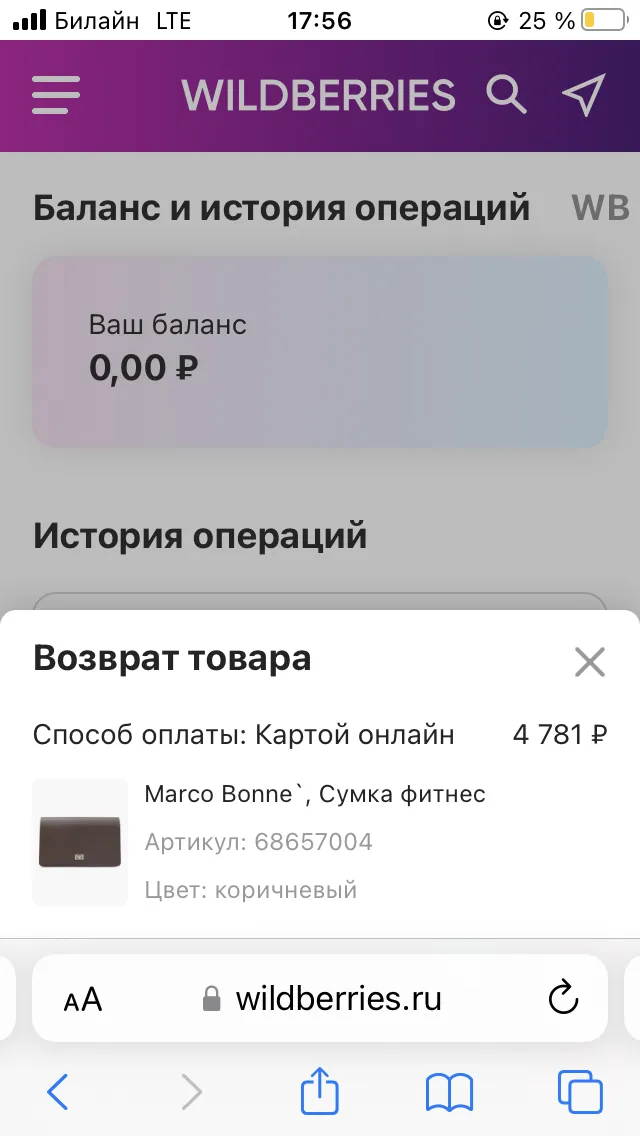Screen dimensions: 640x1136
Task: Show open Safari tabs
Action: coord(580,1091)
